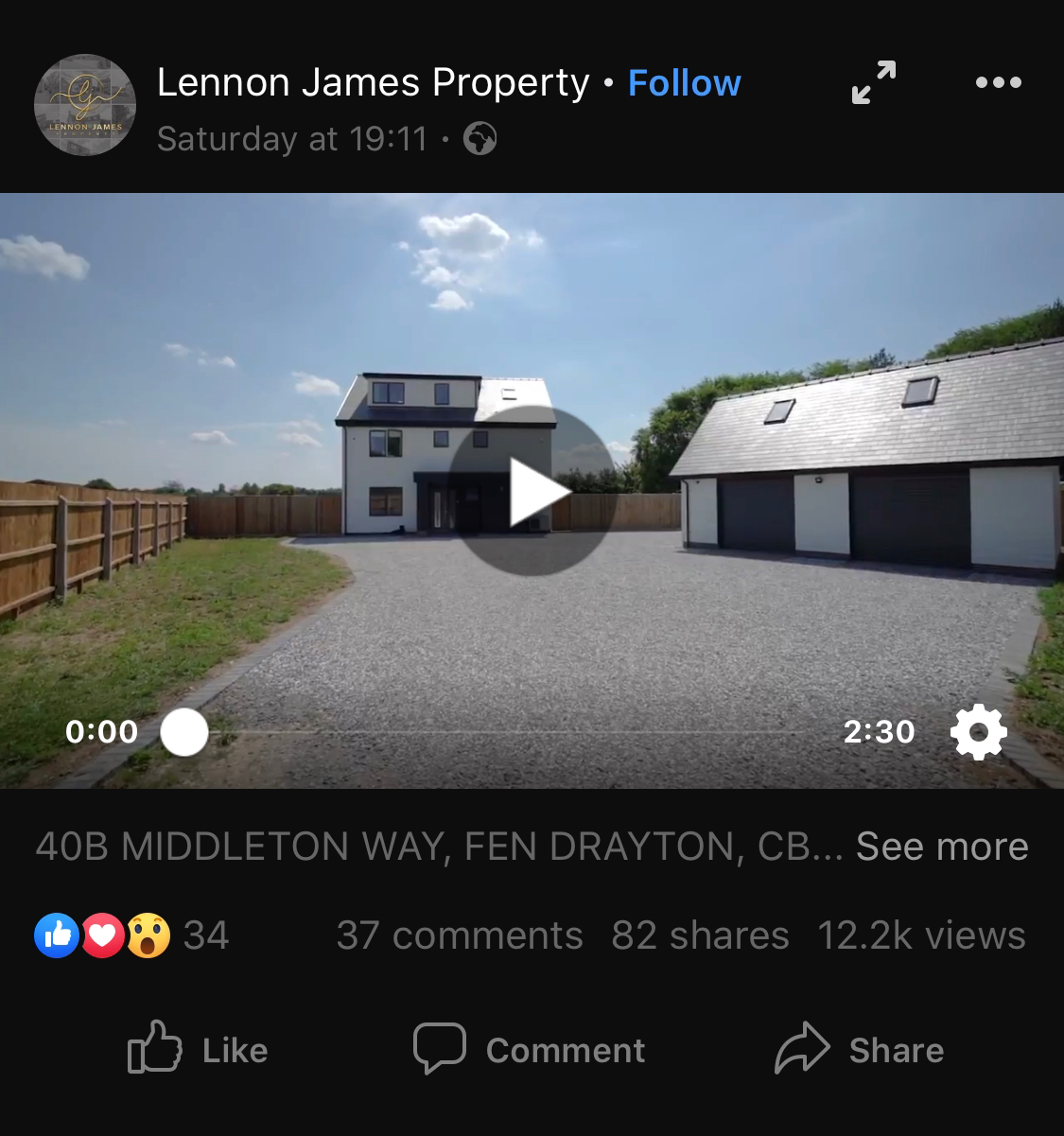Viewport: 1064px width, 1136px height.
Task: Comment on the video post
Action: pyautogui.click(x=530, y=1049)
